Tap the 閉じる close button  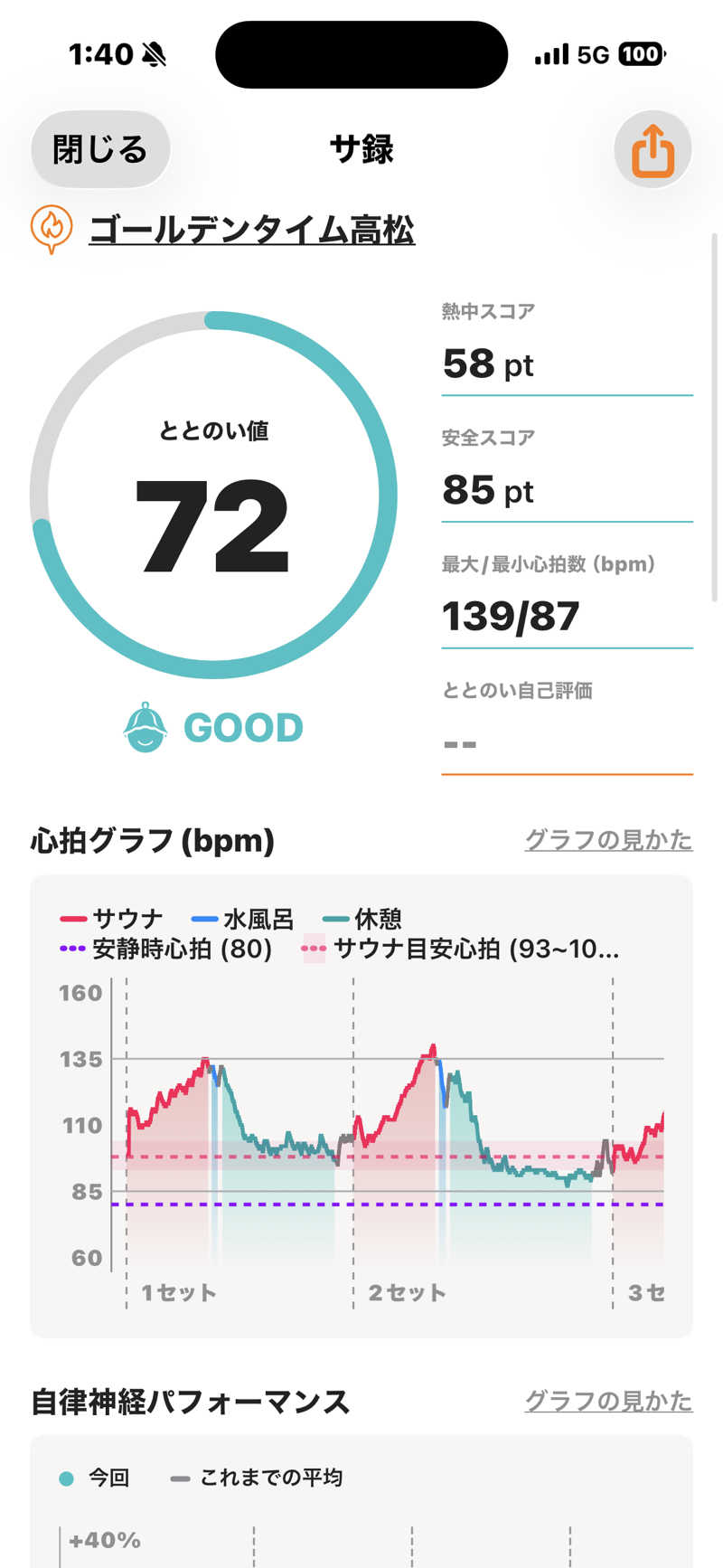(x=100, y=149)
